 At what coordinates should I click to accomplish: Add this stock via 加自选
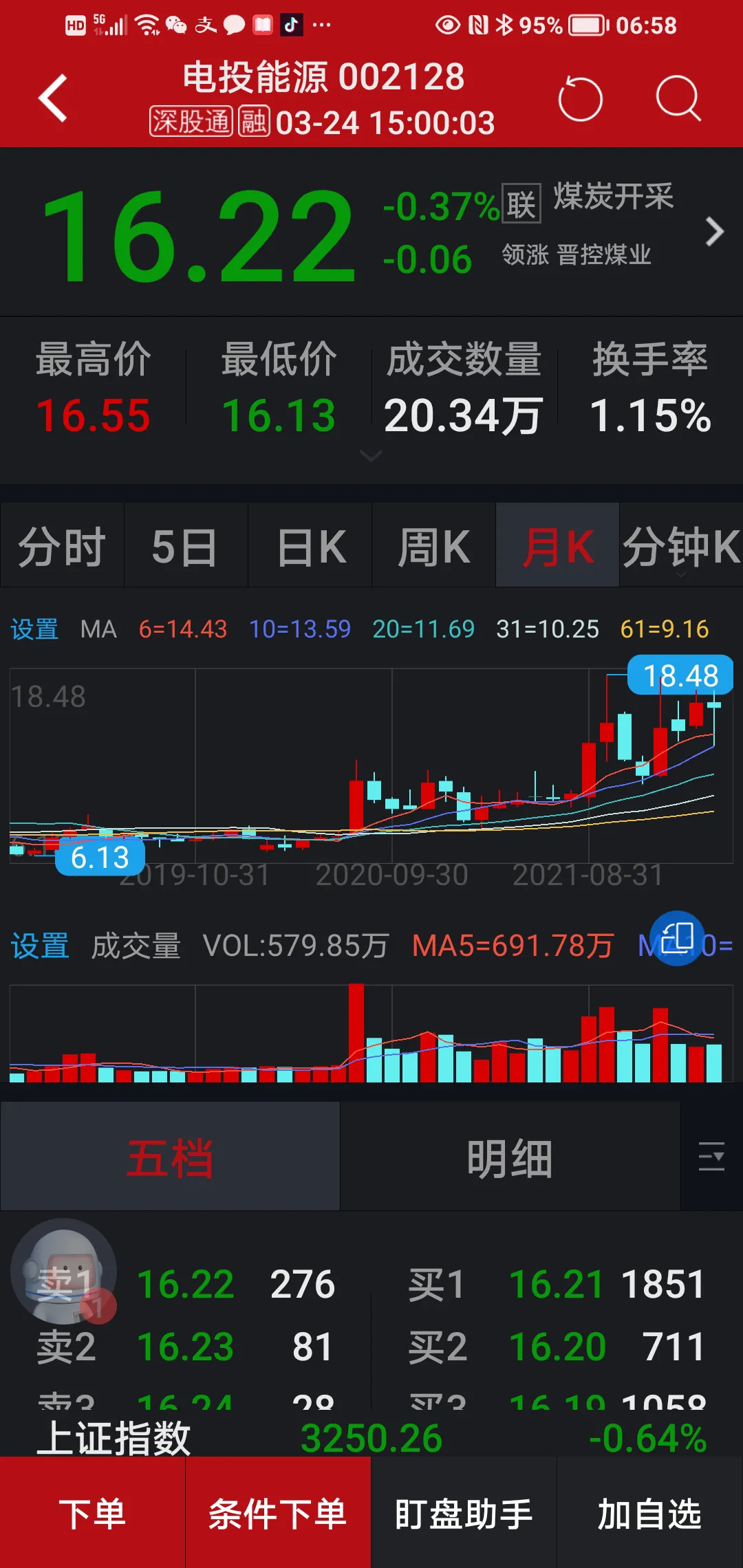pyautogui.click(x=649, y=1514)
